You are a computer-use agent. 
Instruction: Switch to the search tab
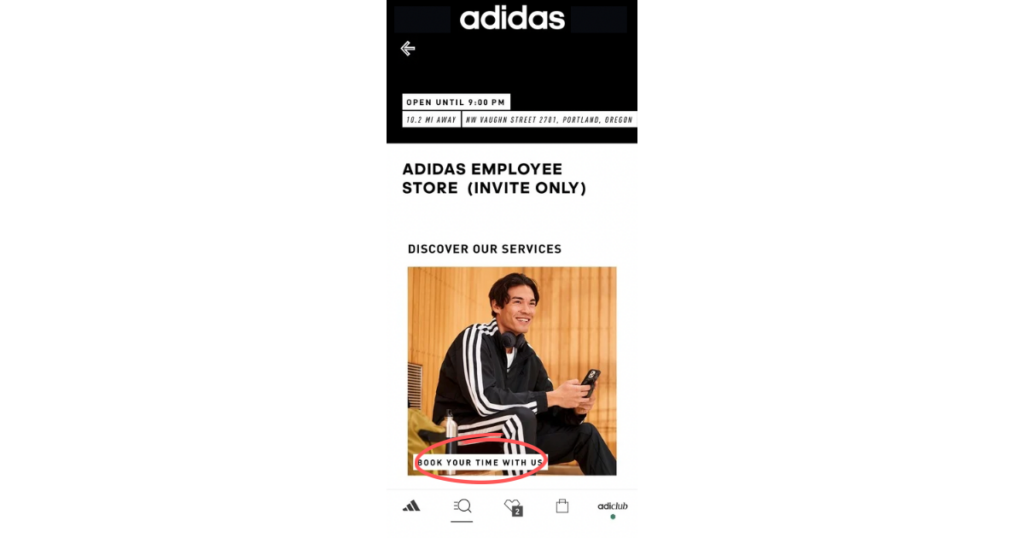pyautogui.click(x=461, y=506)
